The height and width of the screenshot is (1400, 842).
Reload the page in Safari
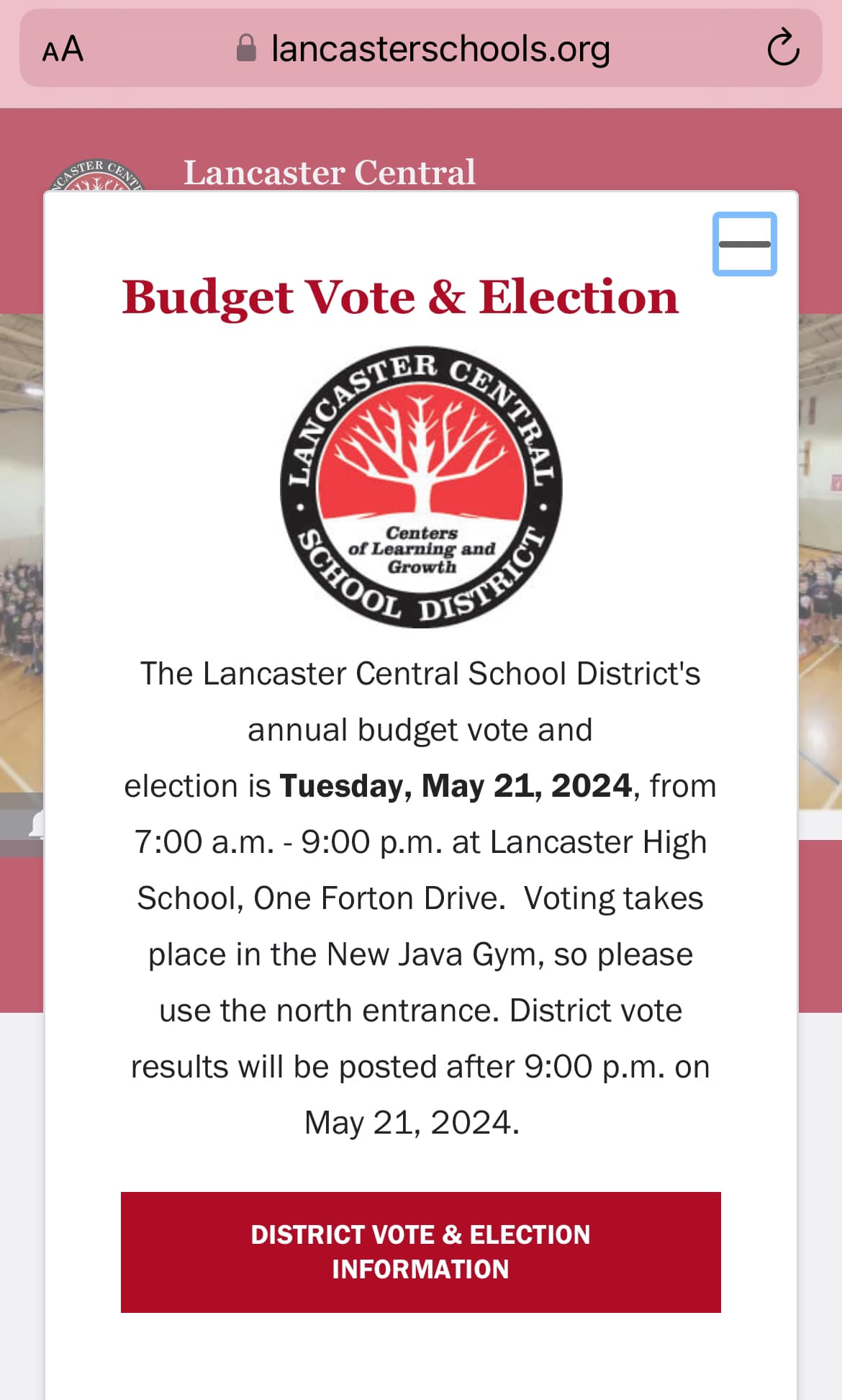point(783,48)
